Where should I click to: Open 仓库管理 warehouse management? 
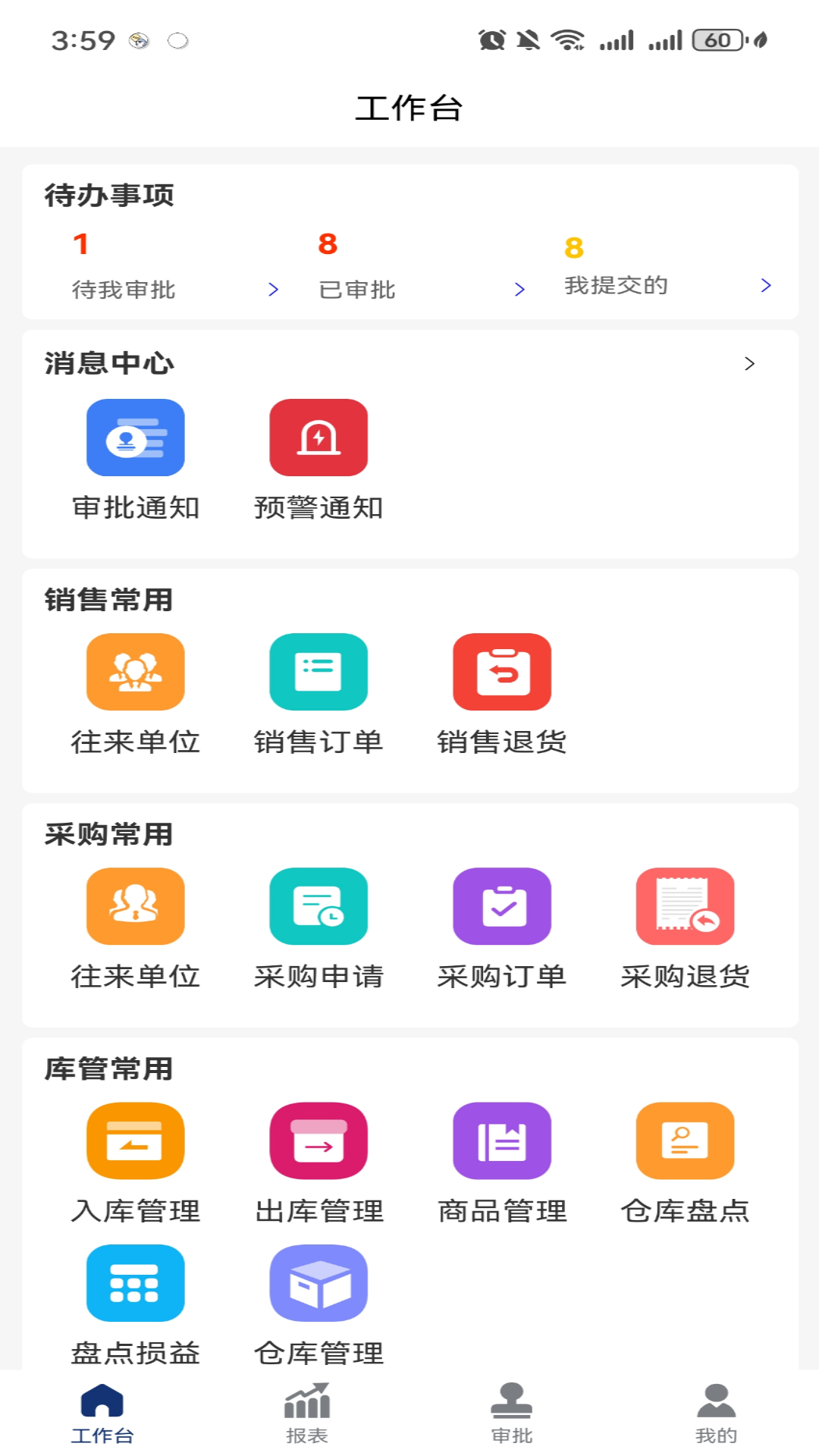pyautogui.click(x=318, y=1283)
